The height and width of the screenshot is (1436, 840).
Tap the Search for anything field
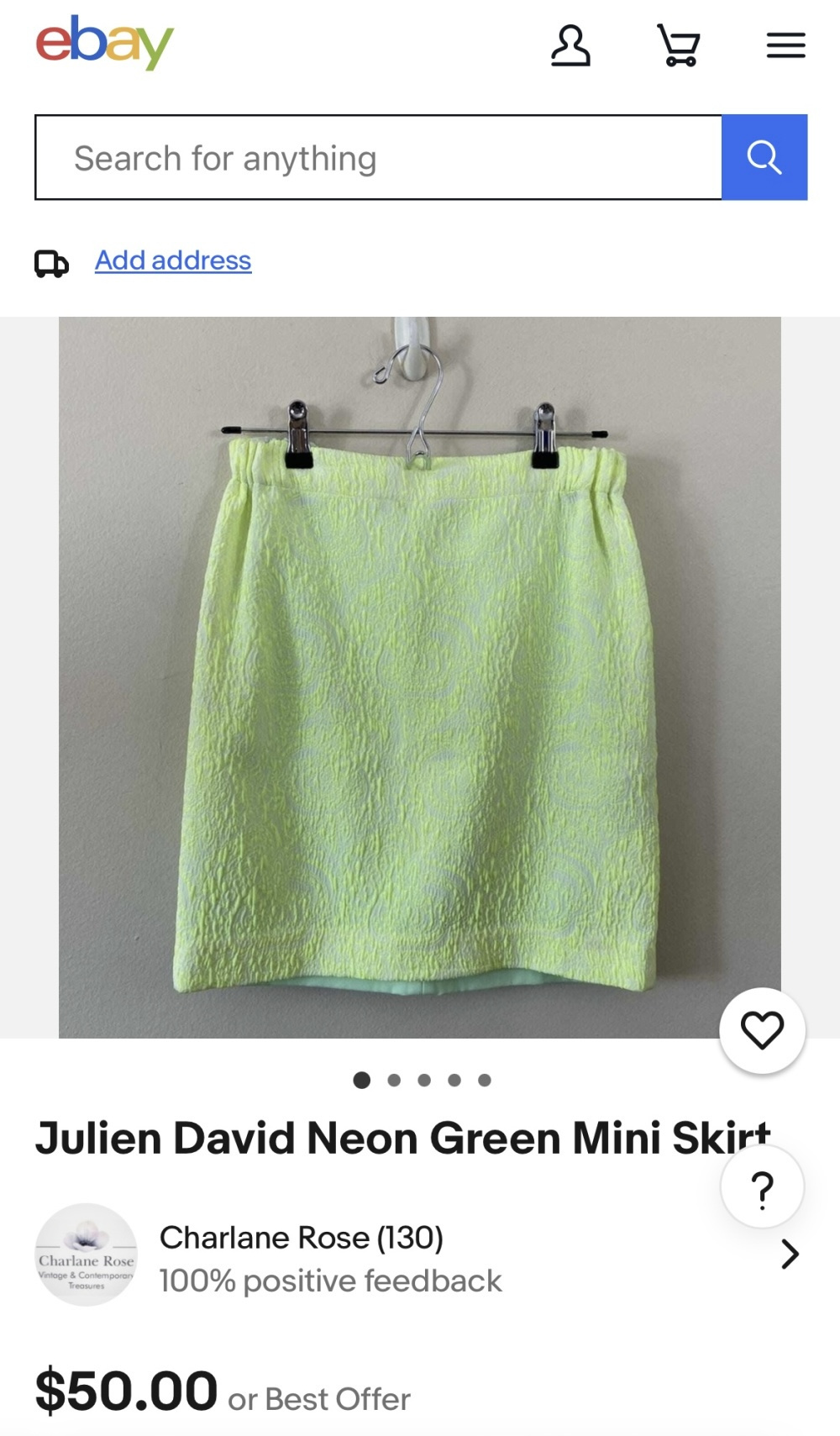[378, 158]
